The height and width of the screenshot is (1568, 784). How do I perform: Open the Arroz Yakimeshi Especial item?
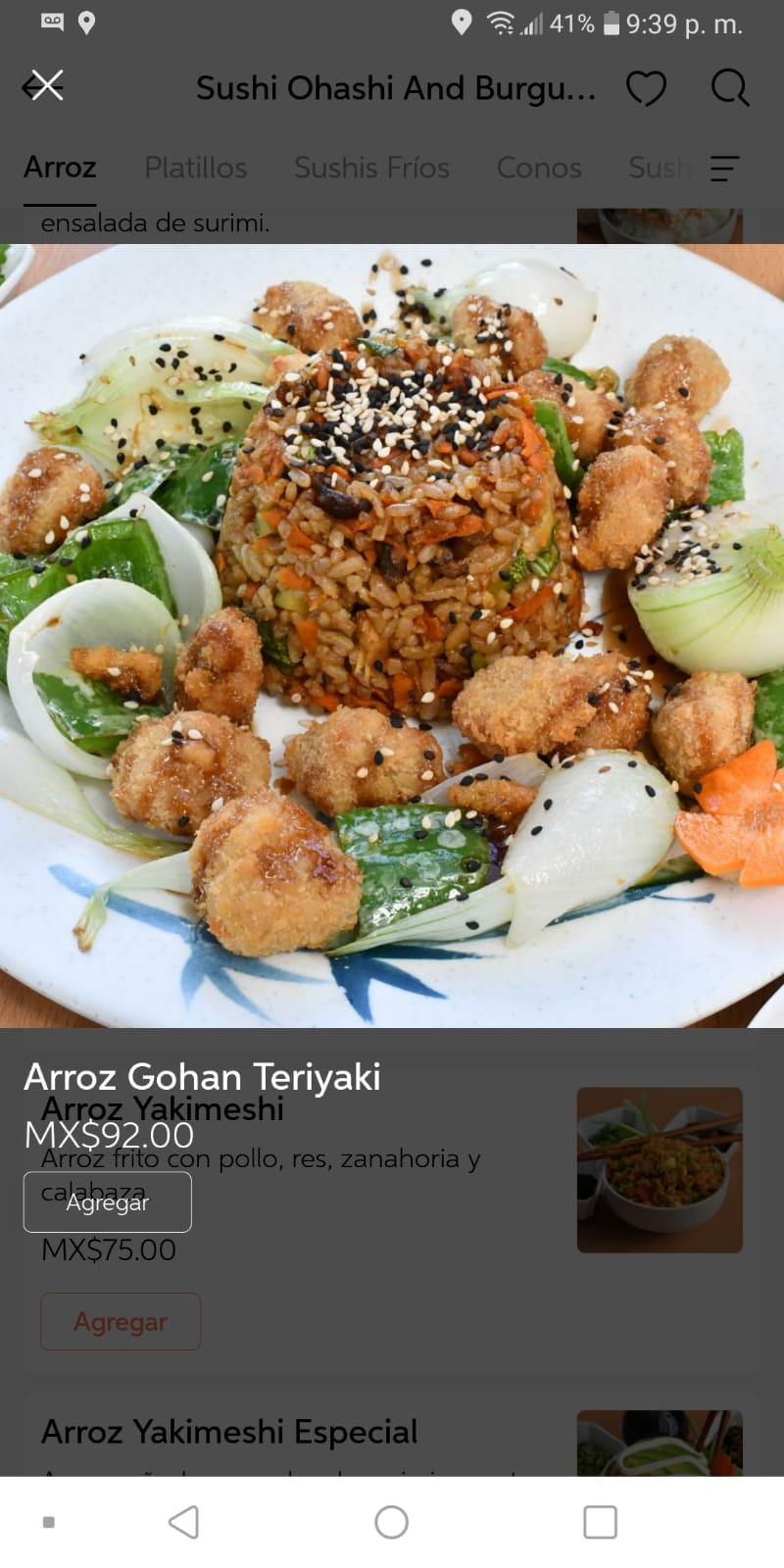[x=229, y=1432]
